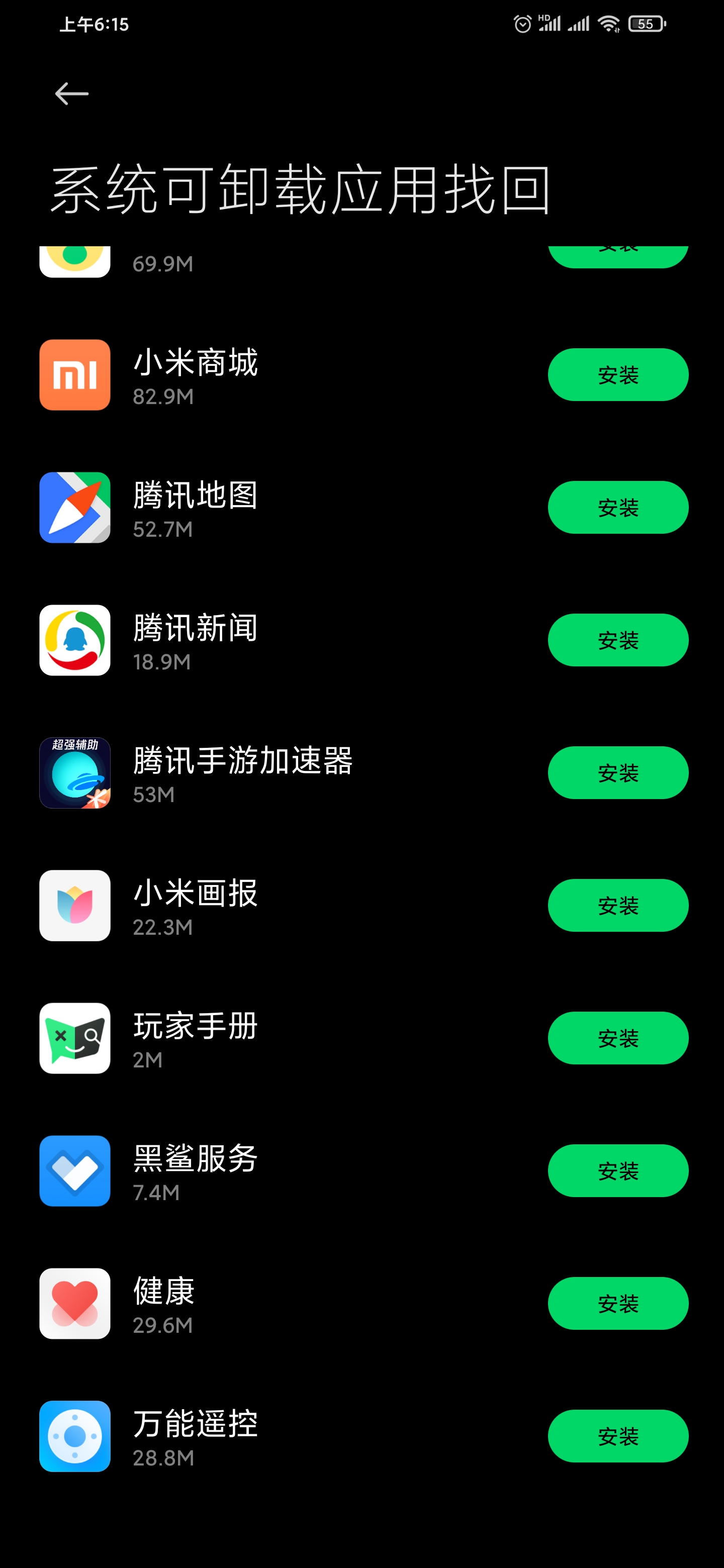Install 腾讯手游加速器
Viewport: 724px width, 1568px height.
tap(618, 773)
